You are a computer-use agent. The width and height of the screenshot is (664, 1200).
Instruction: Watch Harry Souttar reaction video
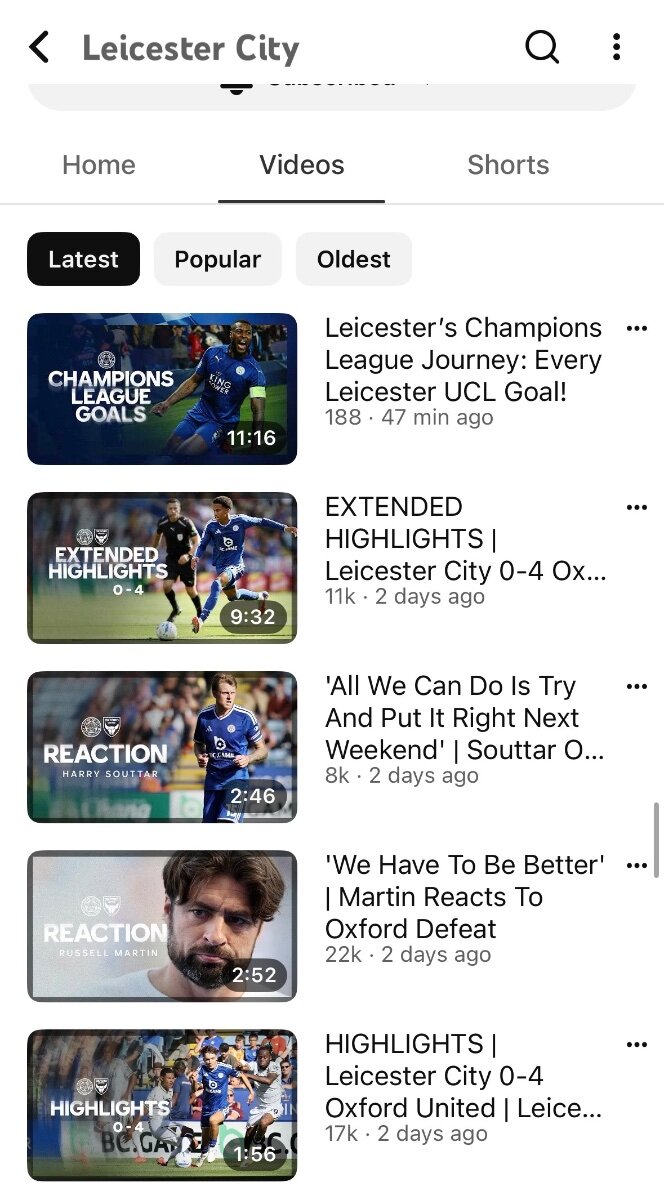(x=162, y=747)
